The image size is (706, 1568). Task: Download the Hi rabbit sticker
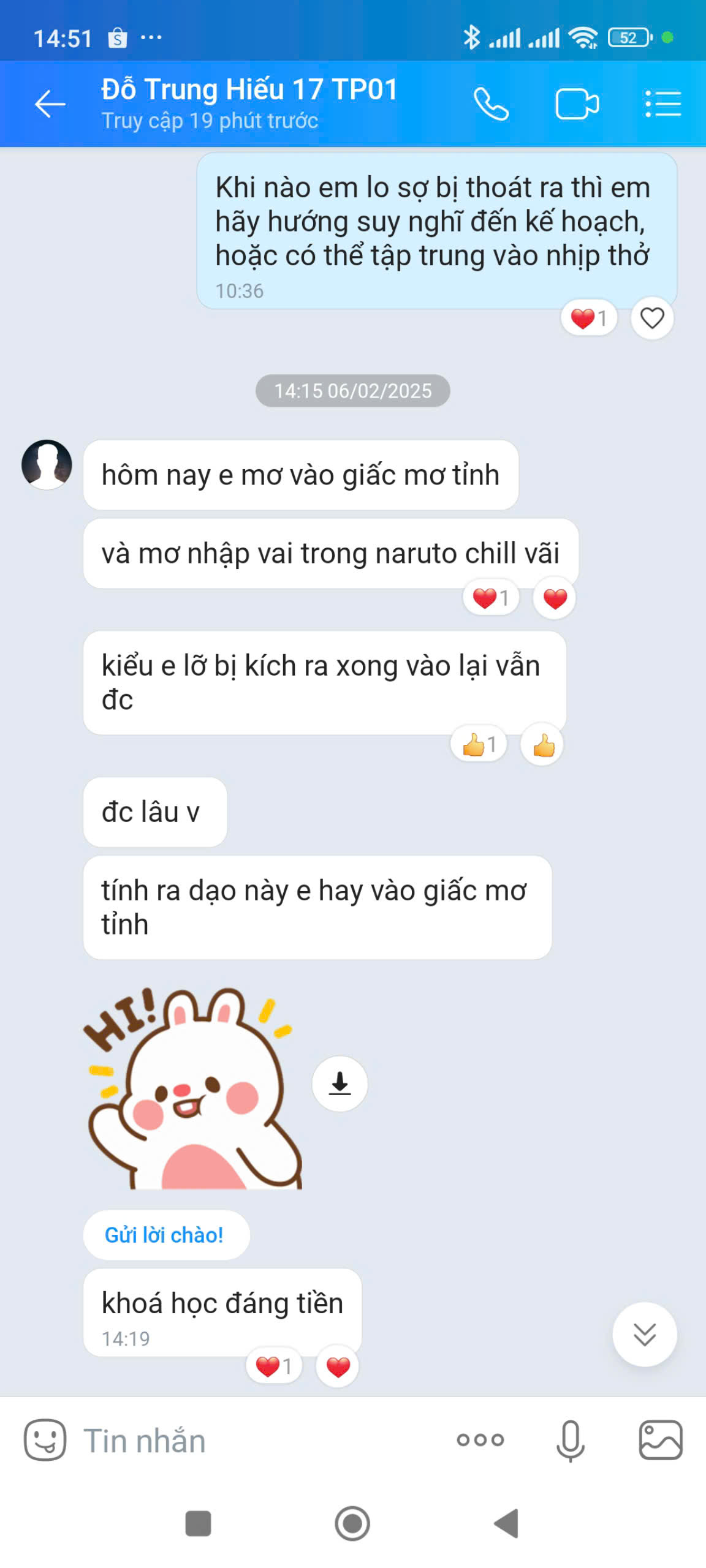click(x=340, y=1084)
